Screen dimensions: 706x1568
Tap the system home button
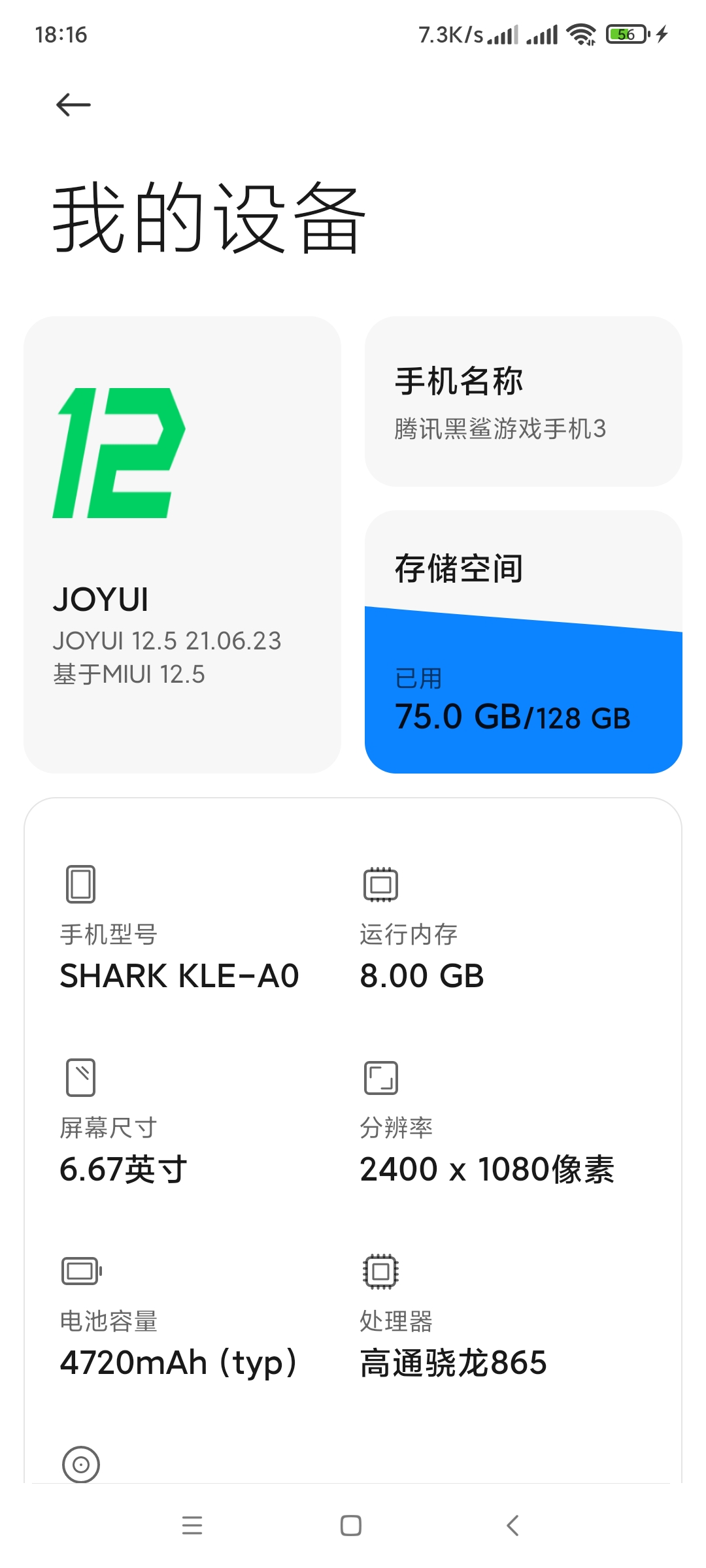coord(351,1526)
